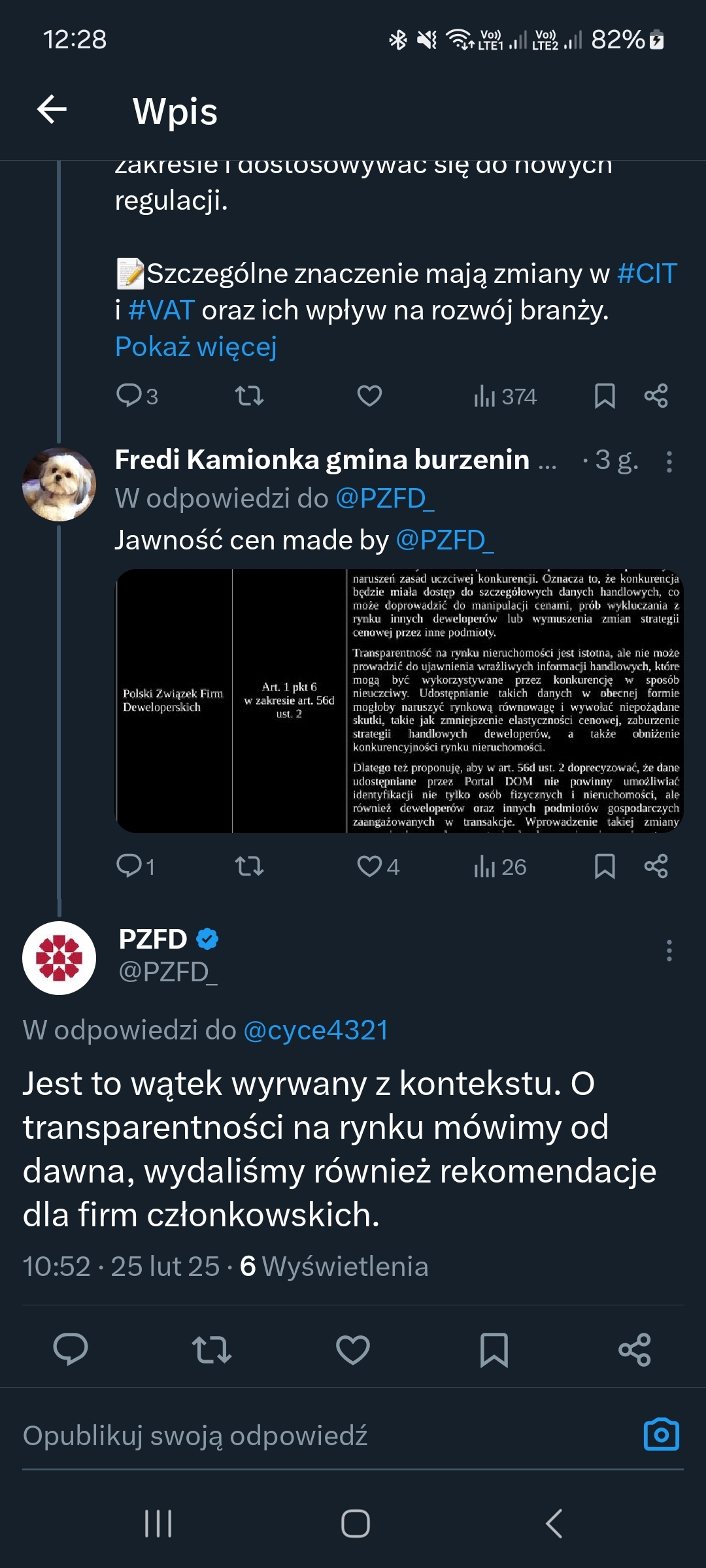Image resolution: width=706 pixels, height=1568 pixels.
Task: Like Fredi Kamionka's reply
Action: pyautogui.click(x=369, y=866)
